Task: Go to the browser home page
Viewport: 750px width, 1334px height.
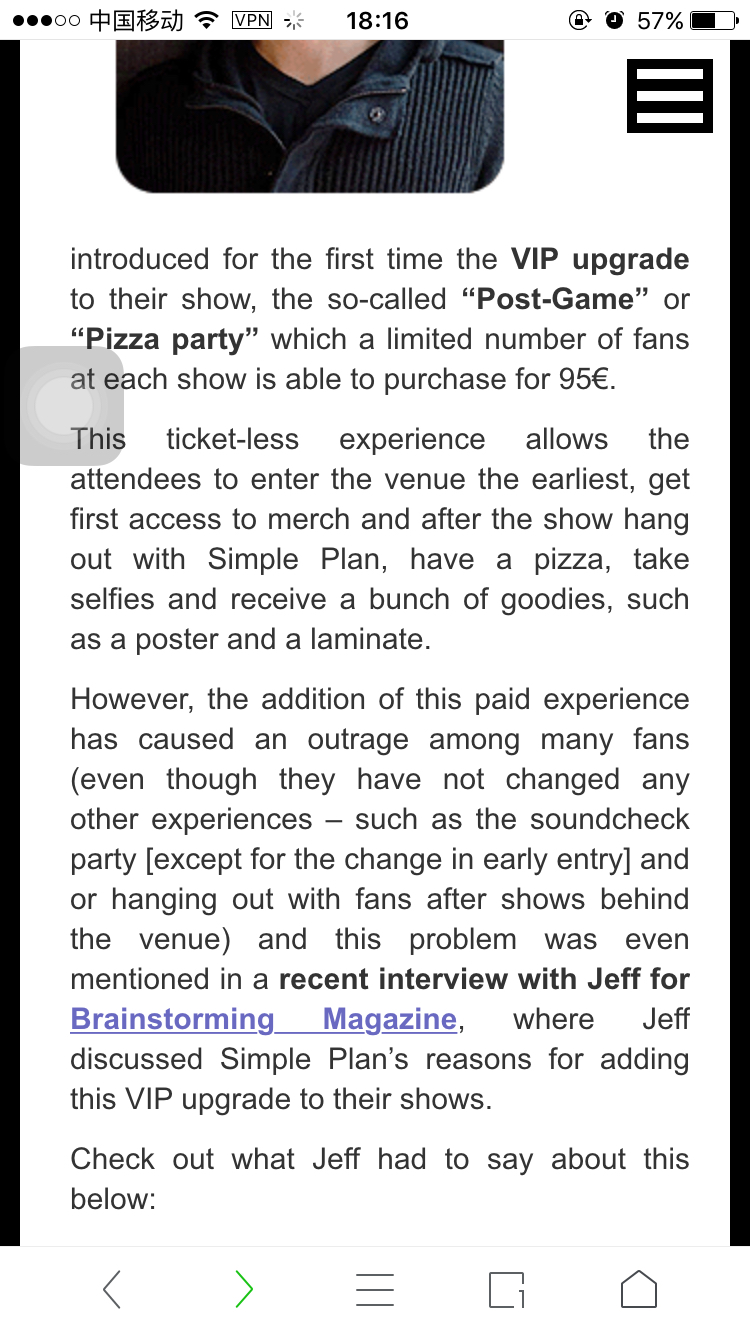Action: [639, 1290]
